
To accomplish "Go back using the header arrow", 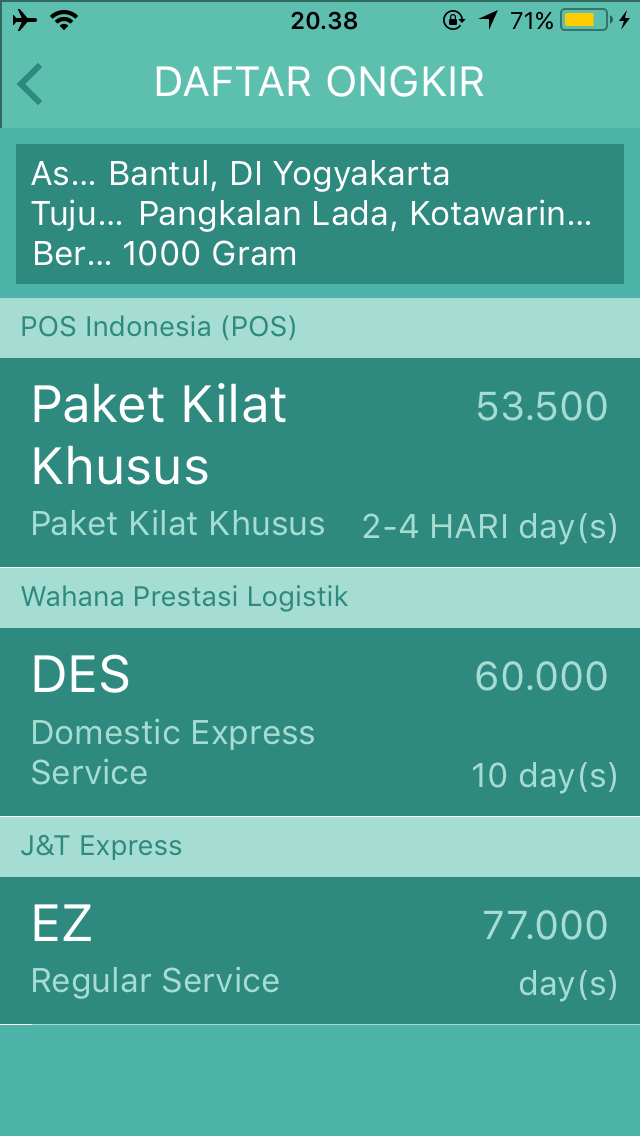I will (30, 84).
